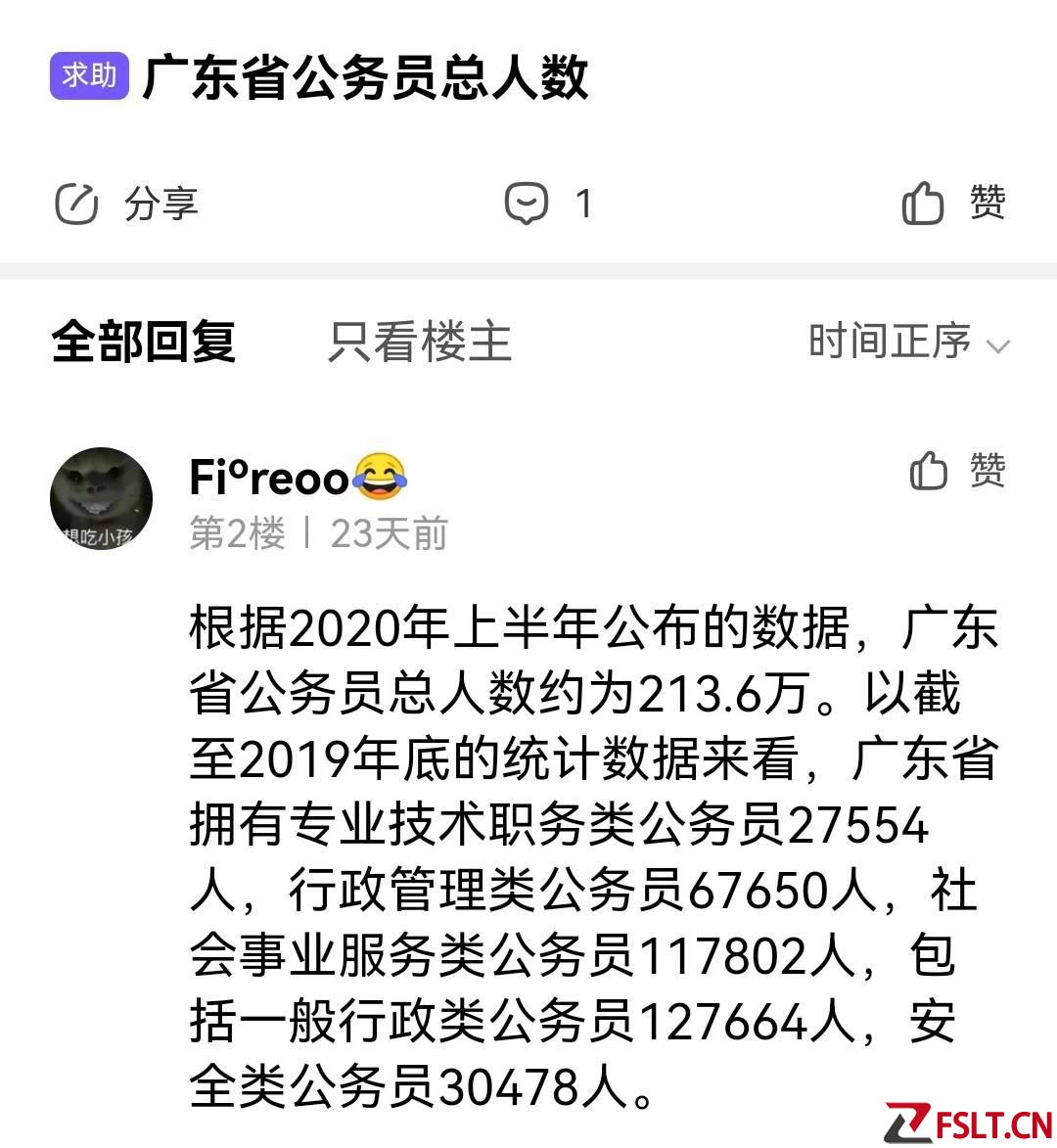Switch to the 全部回复 tab
Viewport: 1057px width, 1148px height.
[x=144, y=343]
